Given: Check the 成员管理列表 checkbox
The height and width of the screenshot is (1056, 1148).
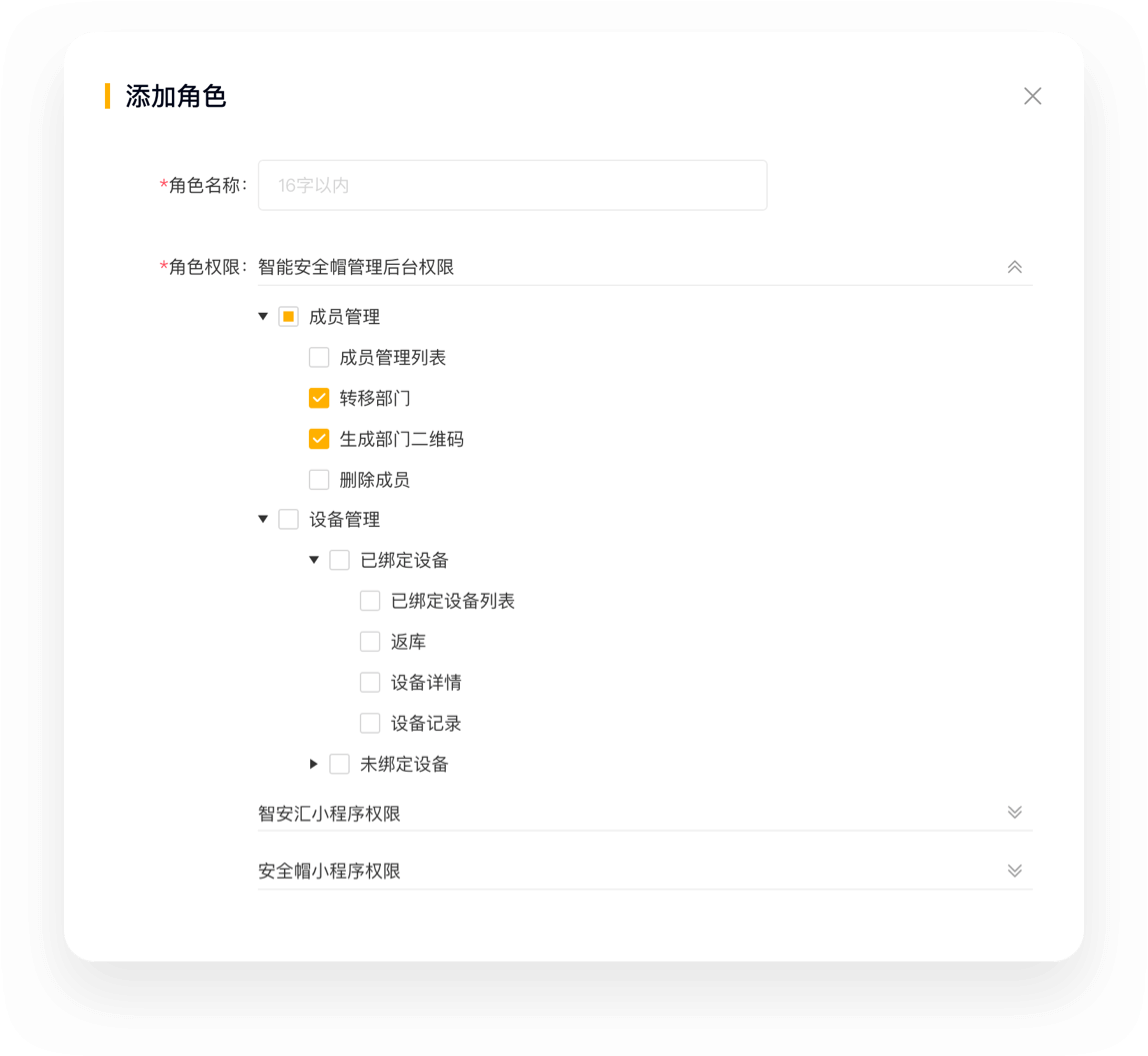Looking at the screenshot, I should click(319, 357).
